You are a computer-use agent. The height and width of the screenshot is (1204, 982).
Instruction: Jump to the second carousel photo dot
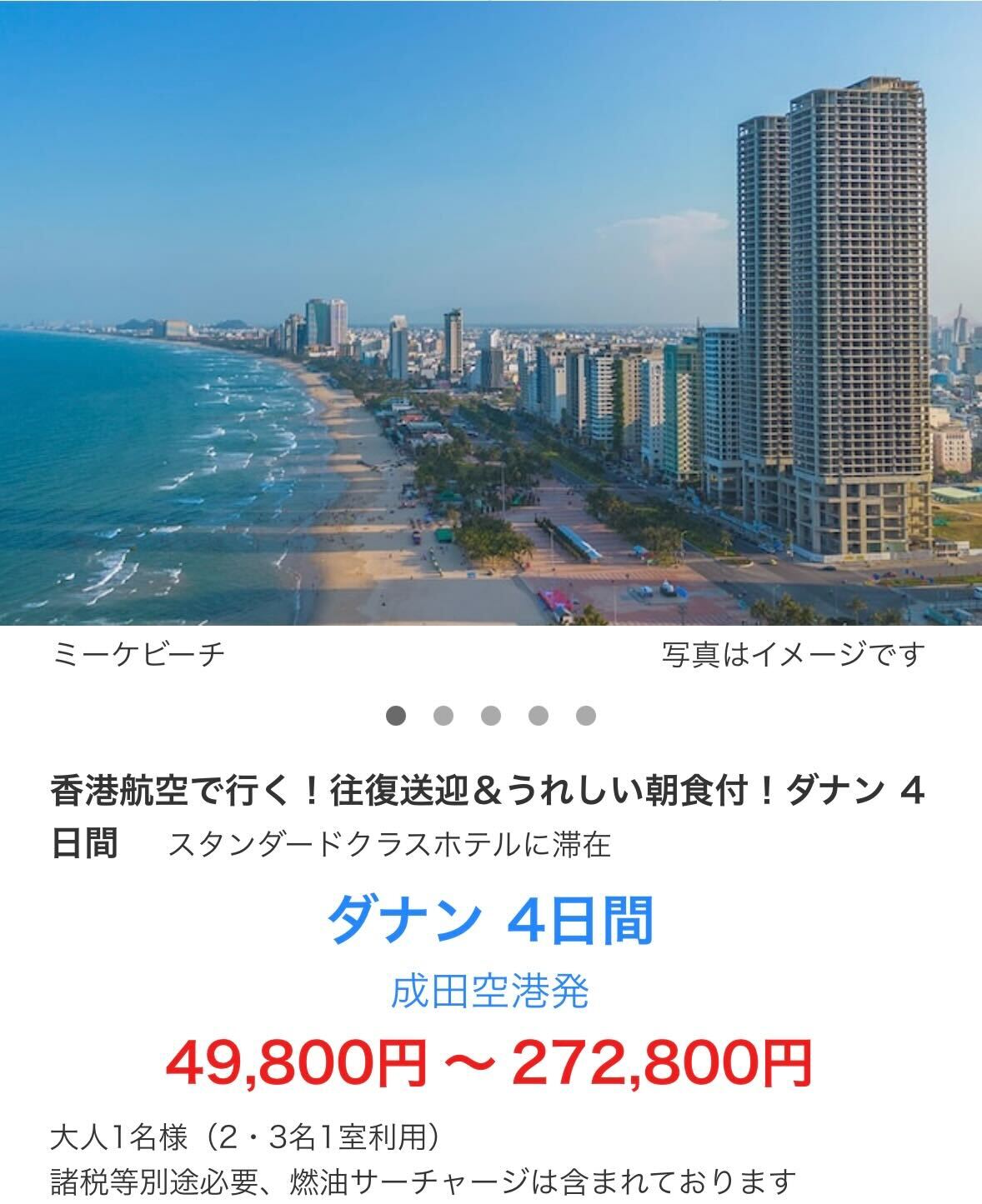pos(443,716)
